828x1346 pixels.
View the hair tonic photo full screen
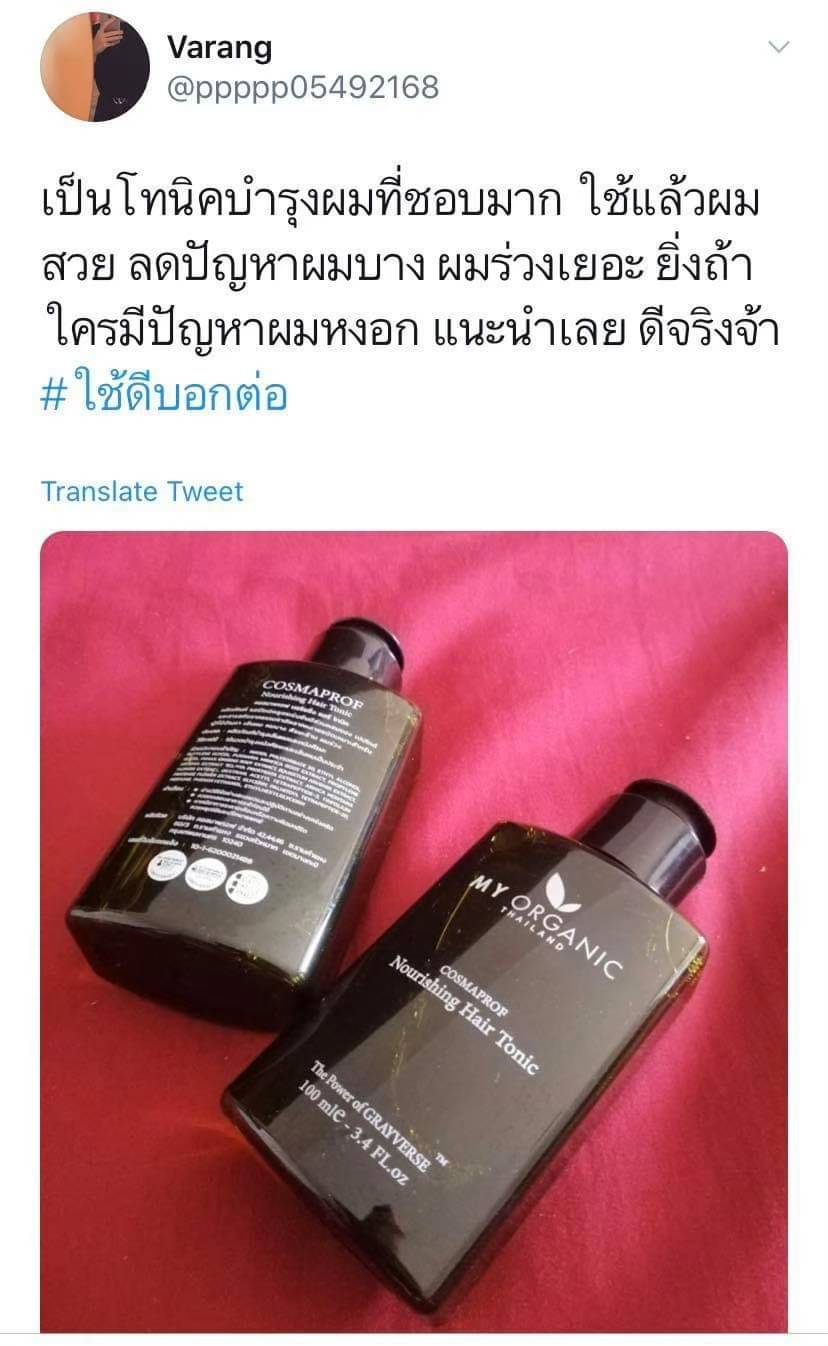(x=414, y=931)
